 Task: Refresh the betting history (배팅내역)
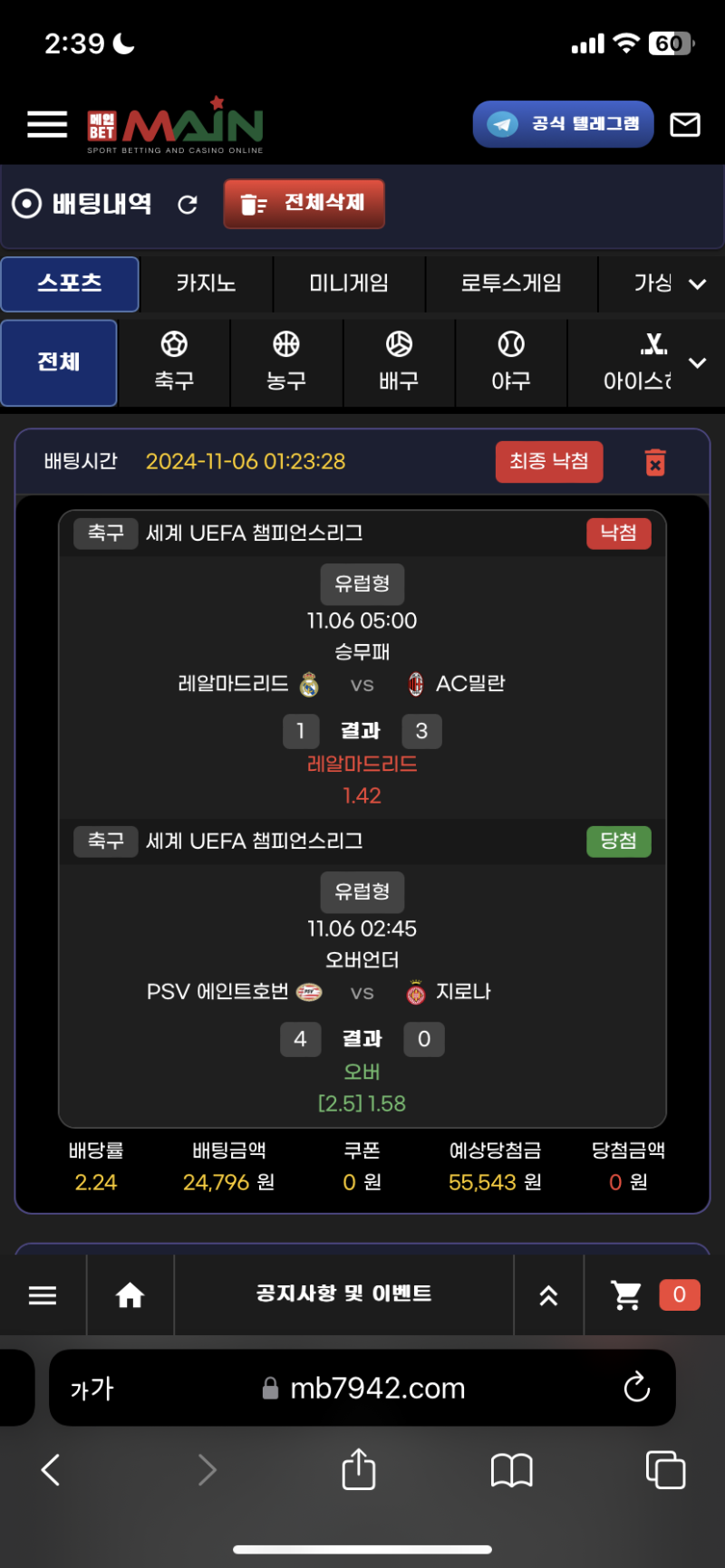pyautogui.click(x=188, y=205)
